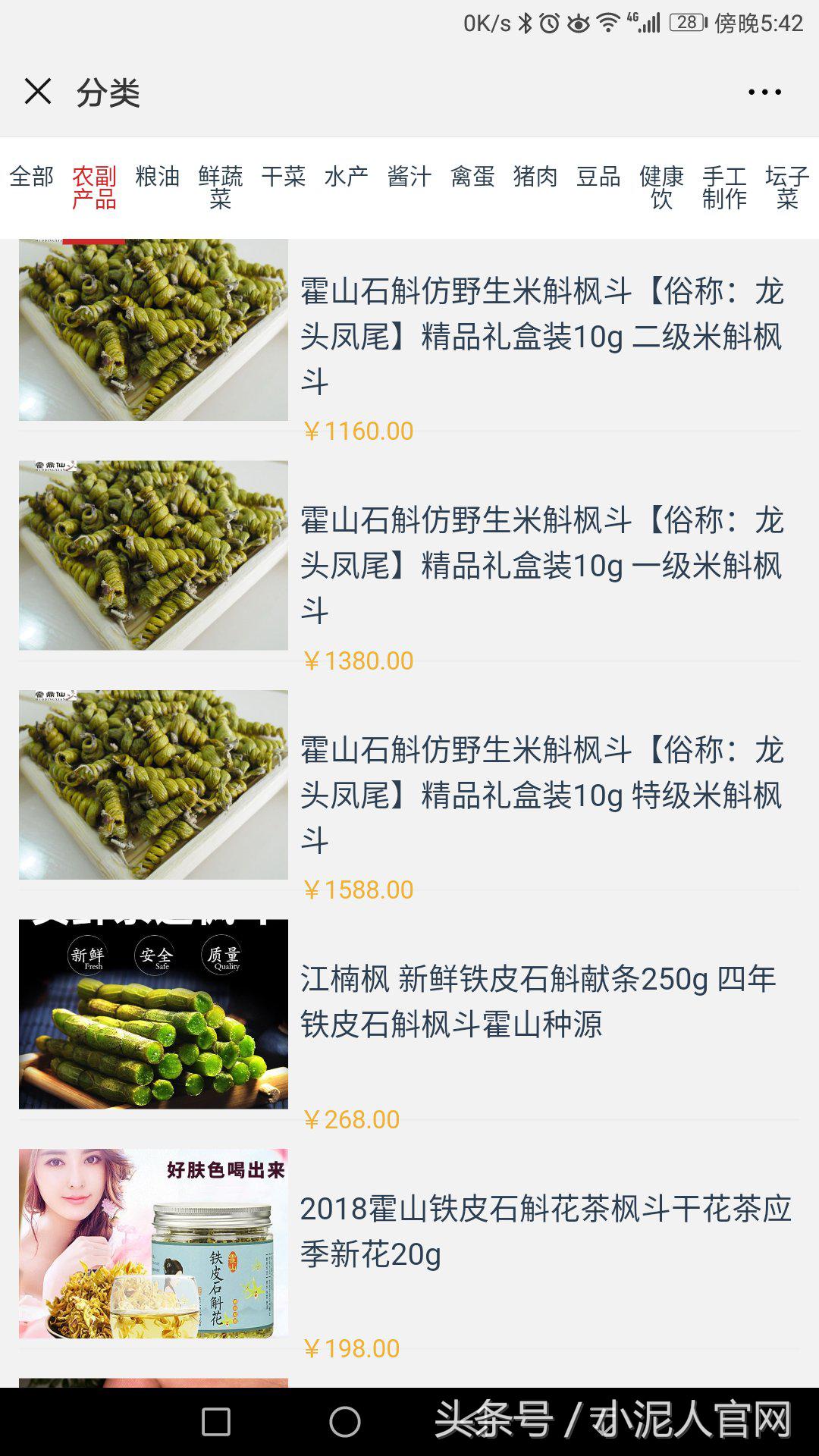
Task: Open the 水产 category
Action: click(x=349, y=176)
